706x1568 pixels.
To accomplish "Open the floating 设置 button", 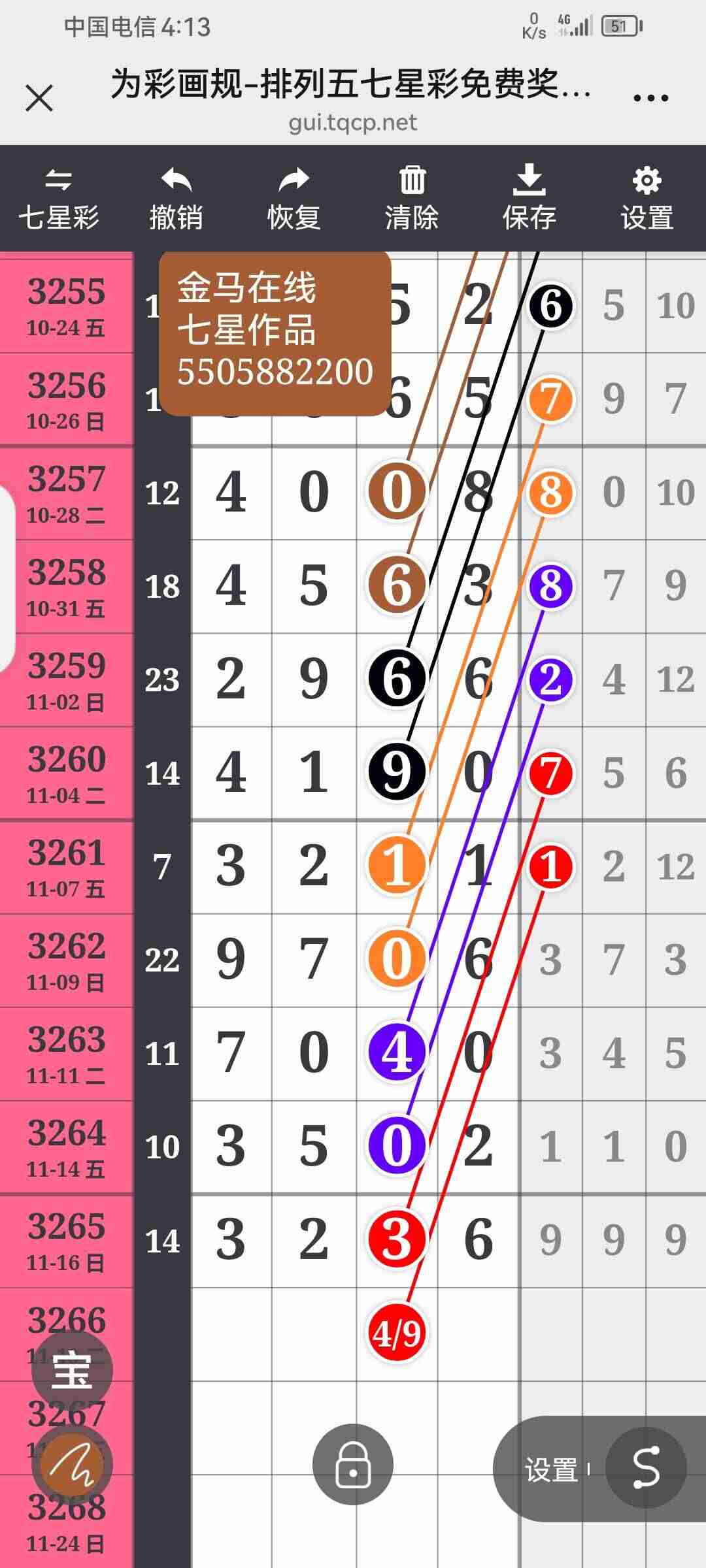I will [552, 1469].
